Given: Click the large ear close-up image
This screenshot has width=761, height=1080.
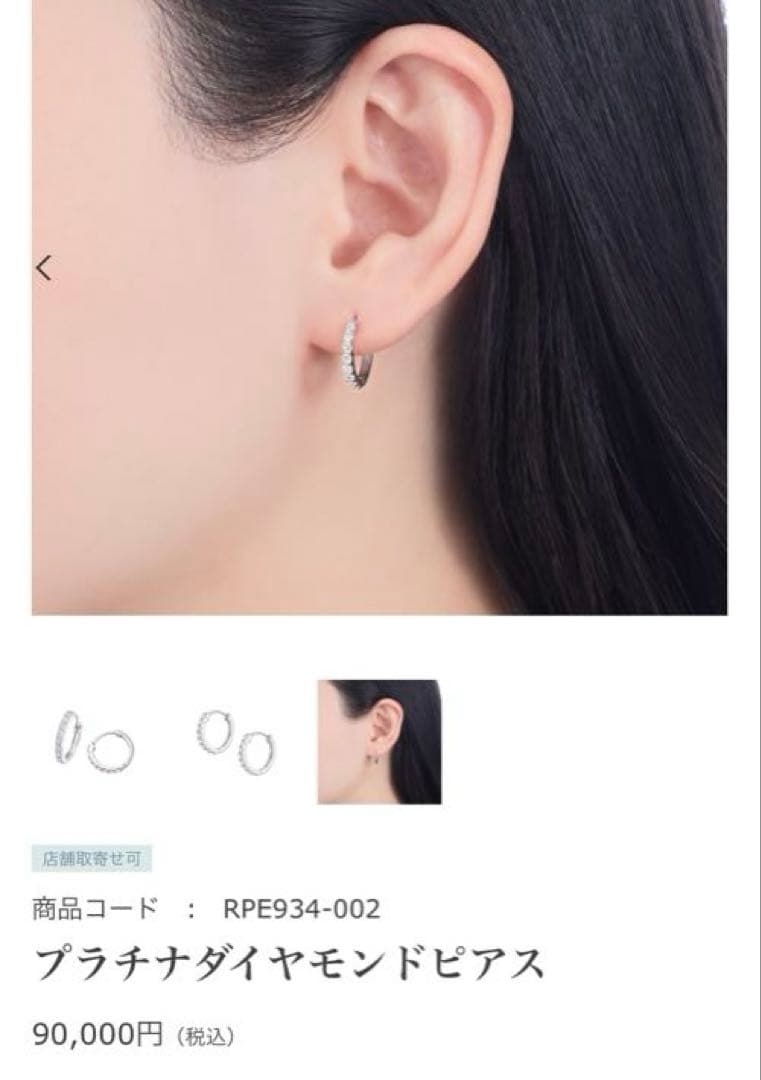Looking at the screenshot, I should pos(380,310).
